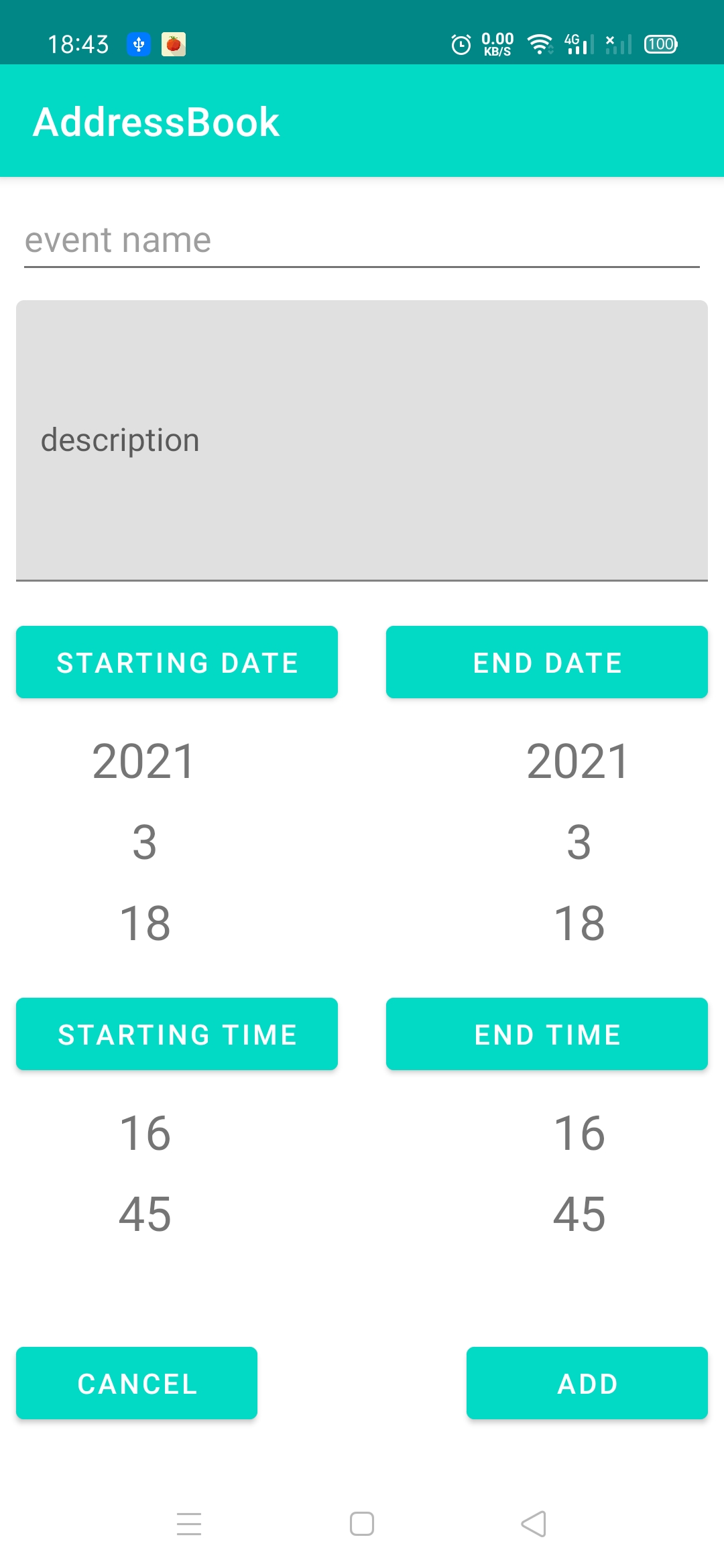Go back using the system back button
Viewport: 724px width, 1568px height.
[x=534, y=1524]
